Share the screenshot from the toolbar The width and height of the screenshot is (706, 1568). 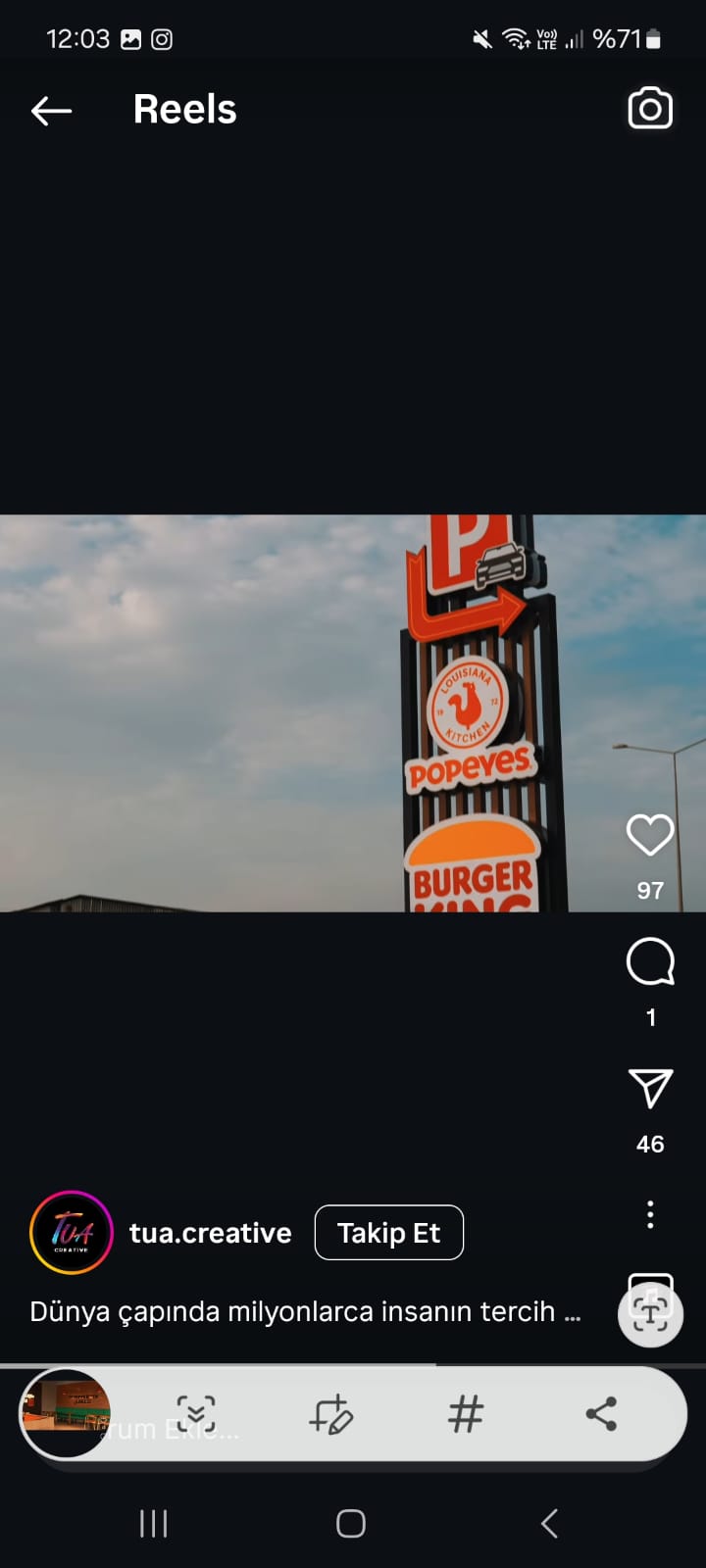[601, 1414]
